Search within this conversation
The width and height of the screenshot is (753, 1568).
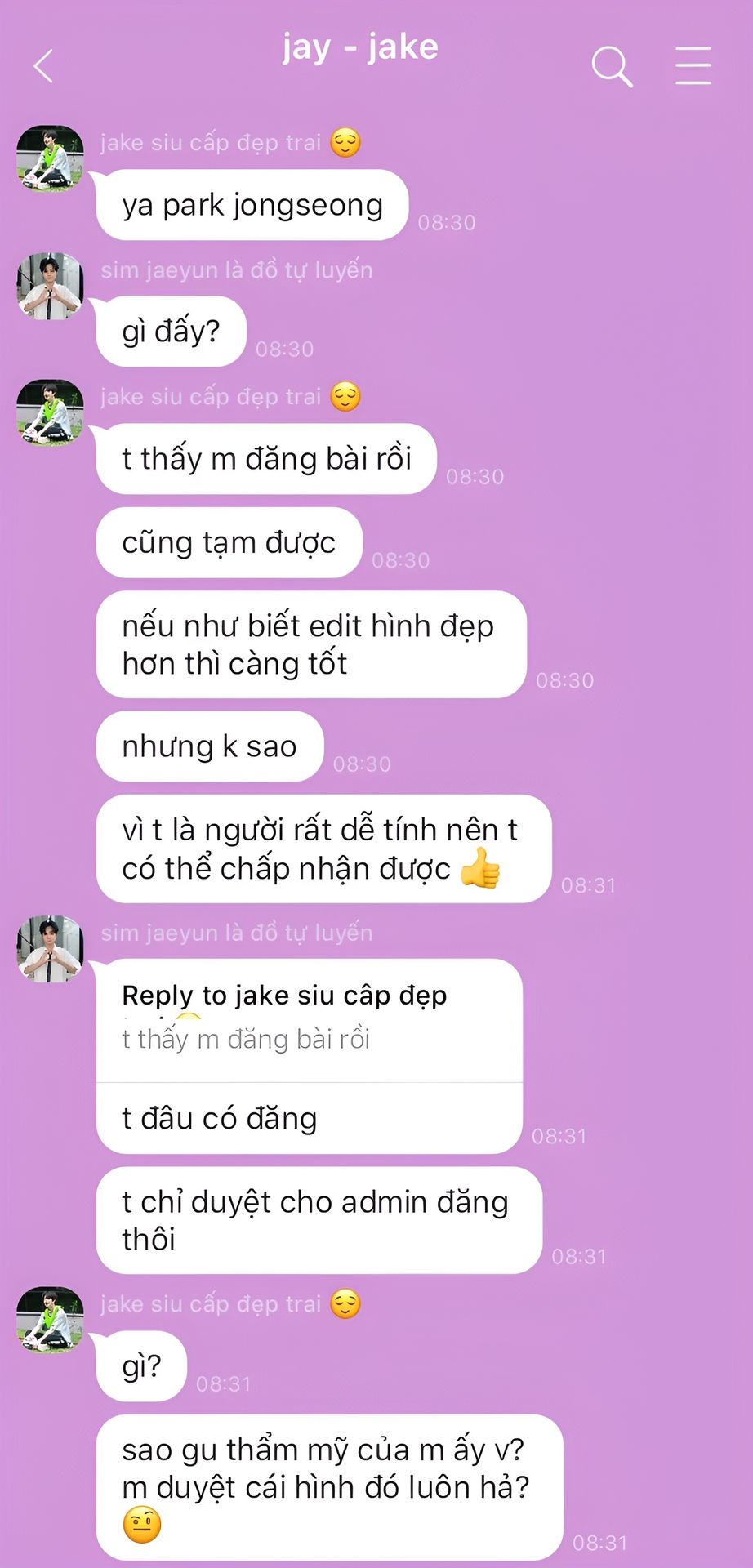coord(612,66)
